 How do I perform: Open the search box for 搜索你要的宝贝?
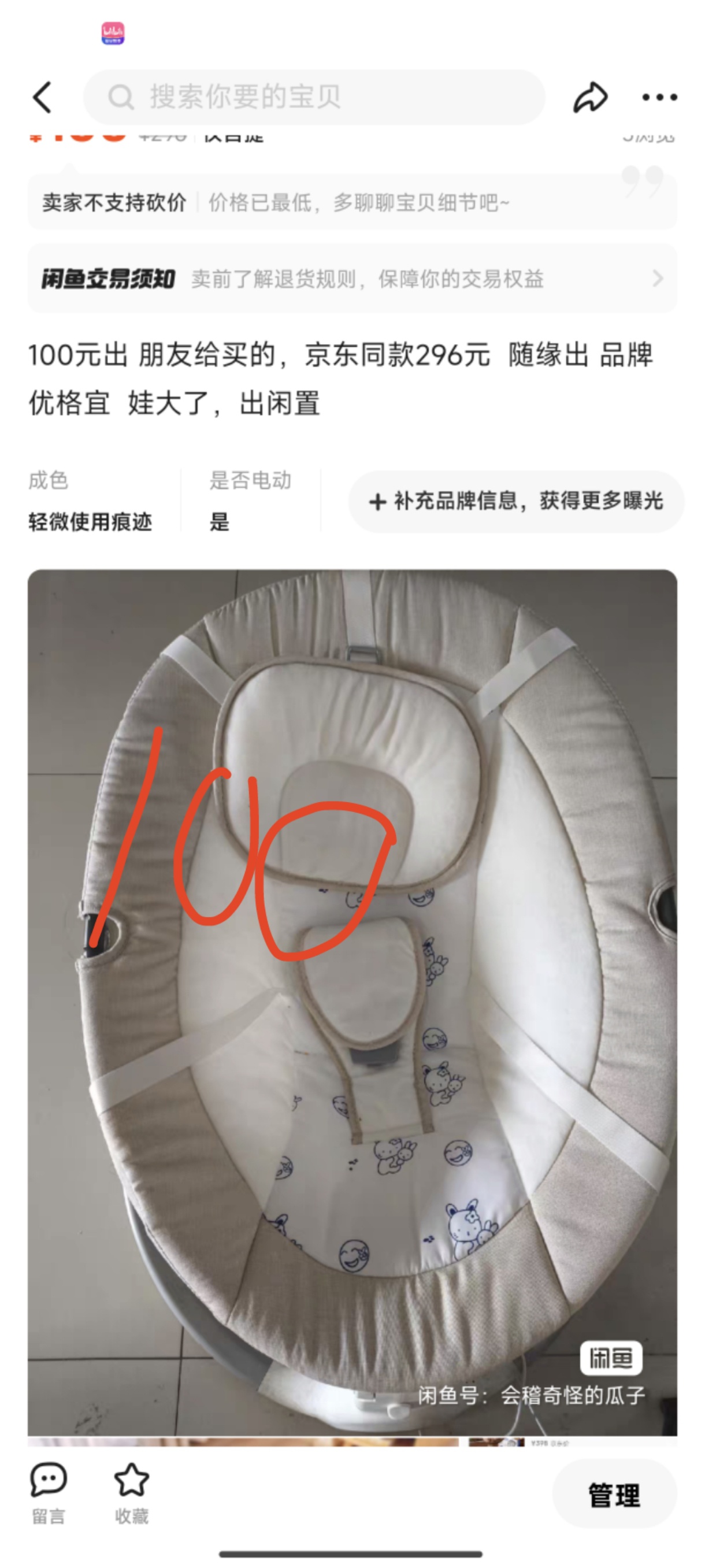point(314,98)
